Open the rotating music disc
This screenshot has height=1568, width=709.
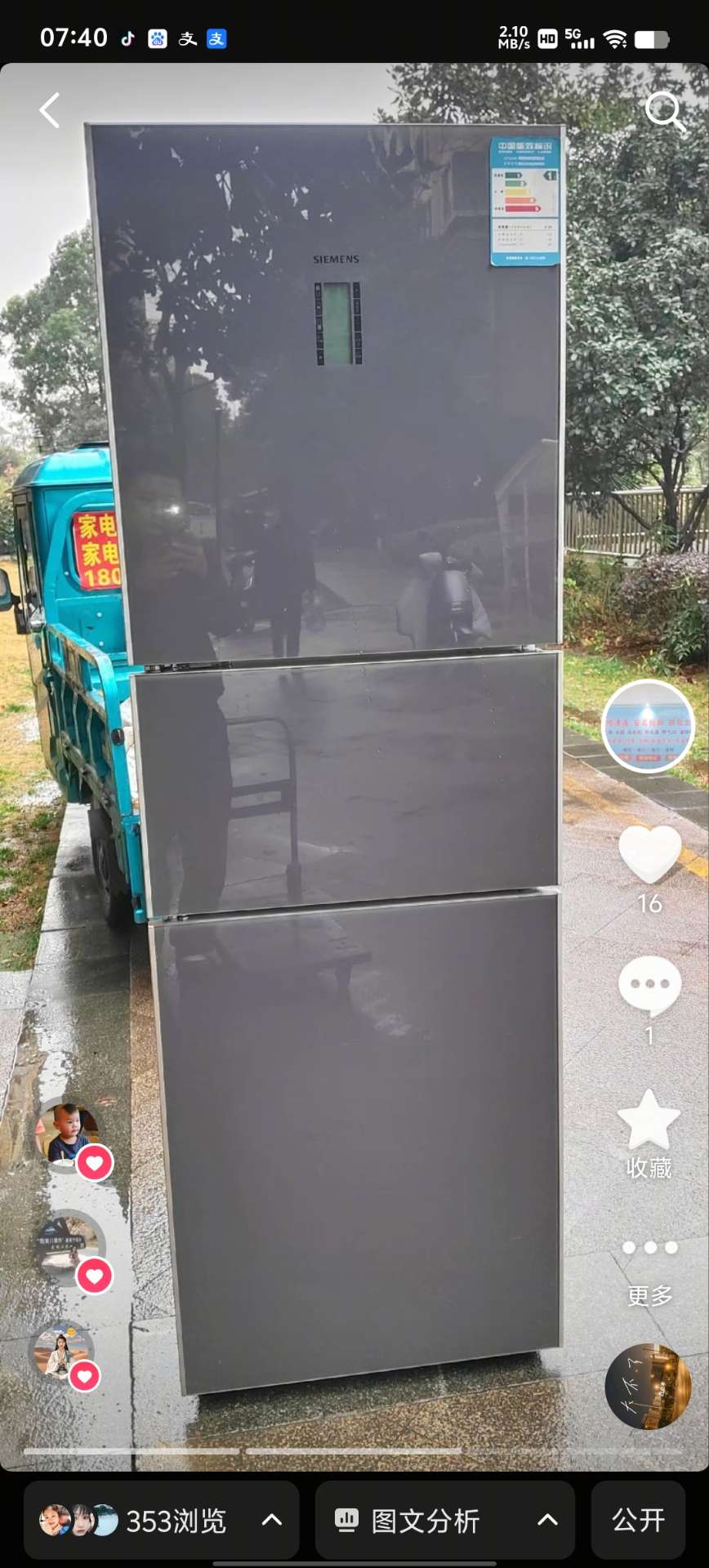648,1387
